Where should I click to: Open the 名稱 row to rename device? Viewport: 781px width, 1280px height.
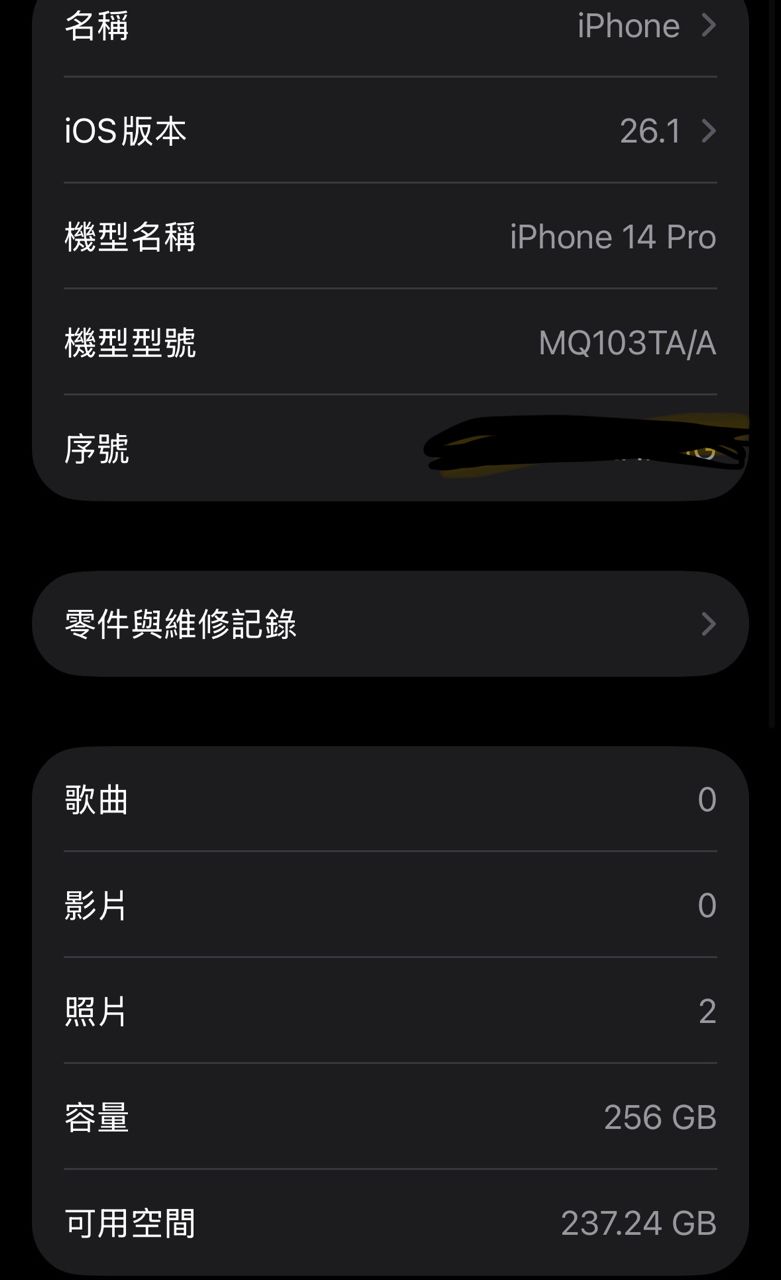[x=390, y=26]
